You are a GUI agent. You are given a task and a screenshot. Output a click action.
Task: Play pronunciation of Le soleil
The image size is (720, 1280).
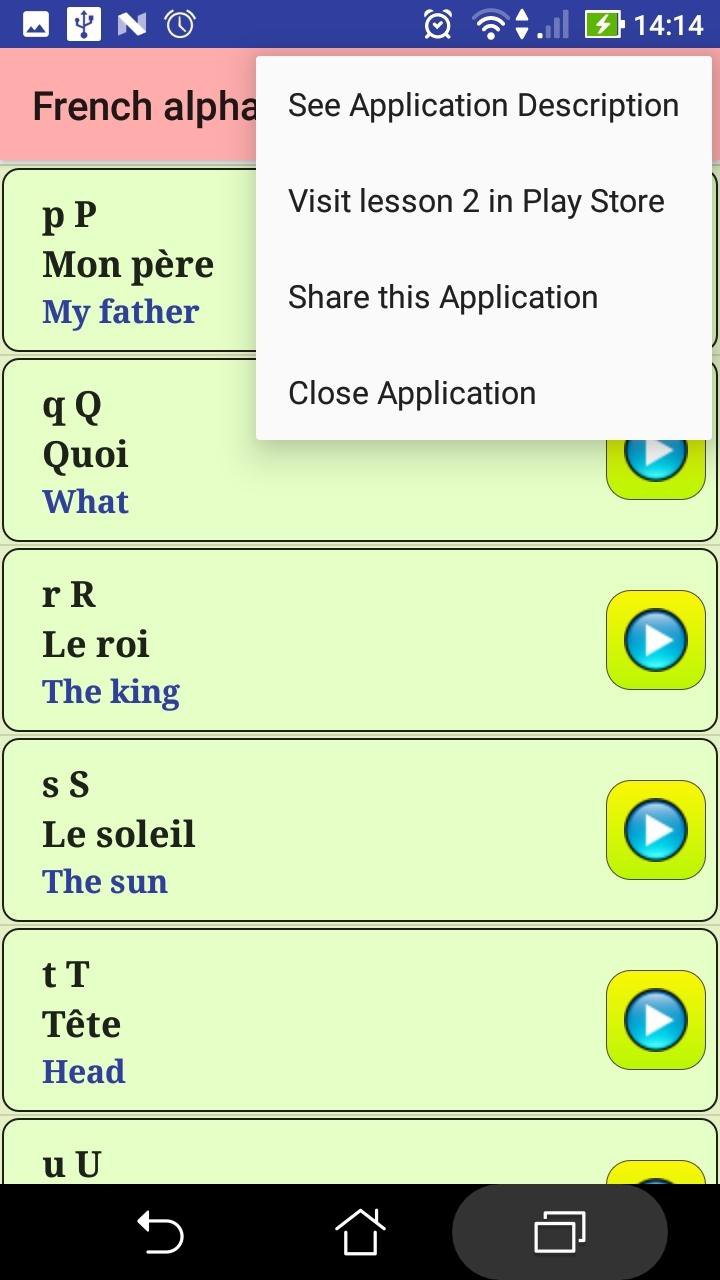656,830
